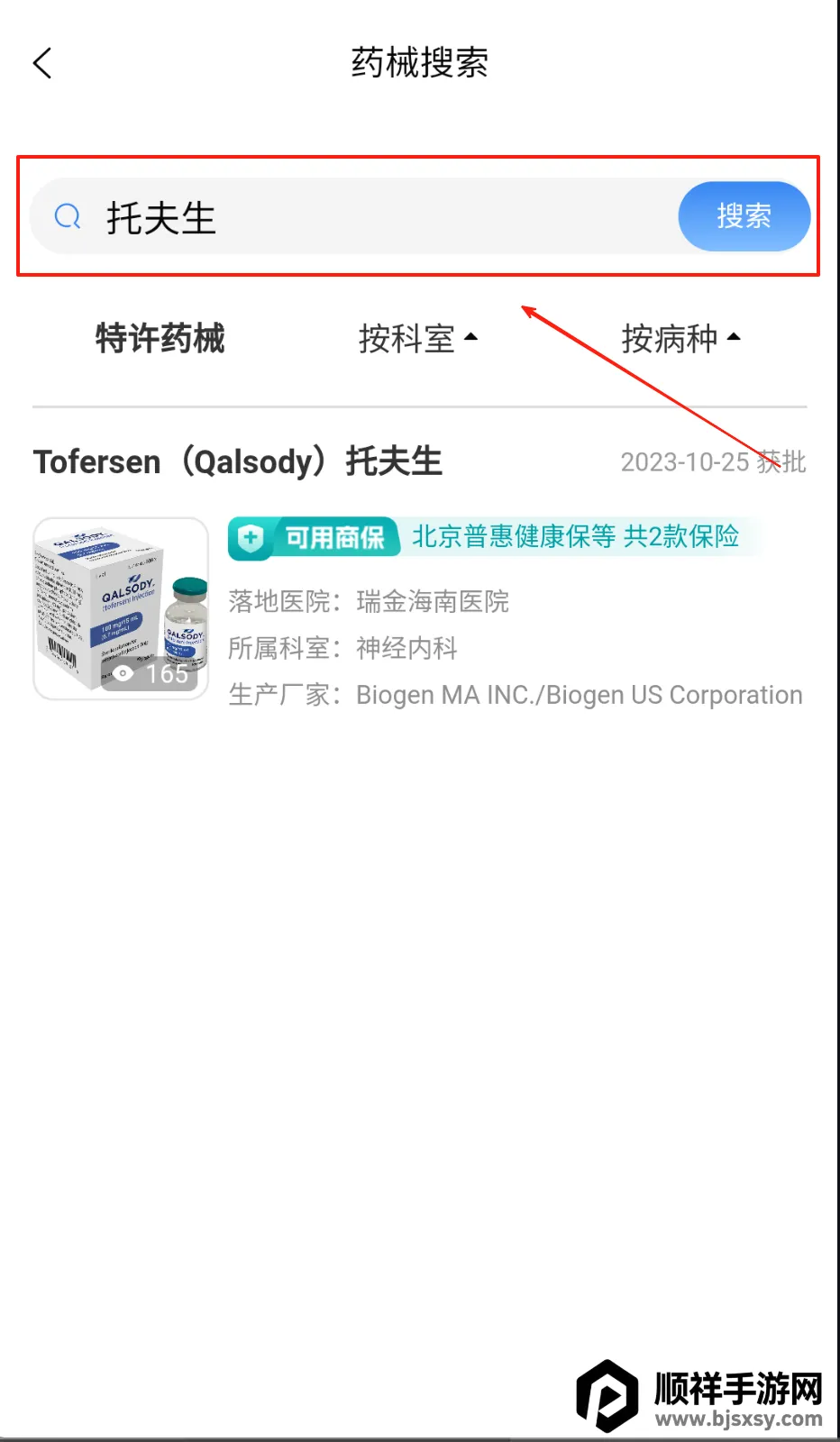Expand the 按病种 filter dropdown

(680, 339)
